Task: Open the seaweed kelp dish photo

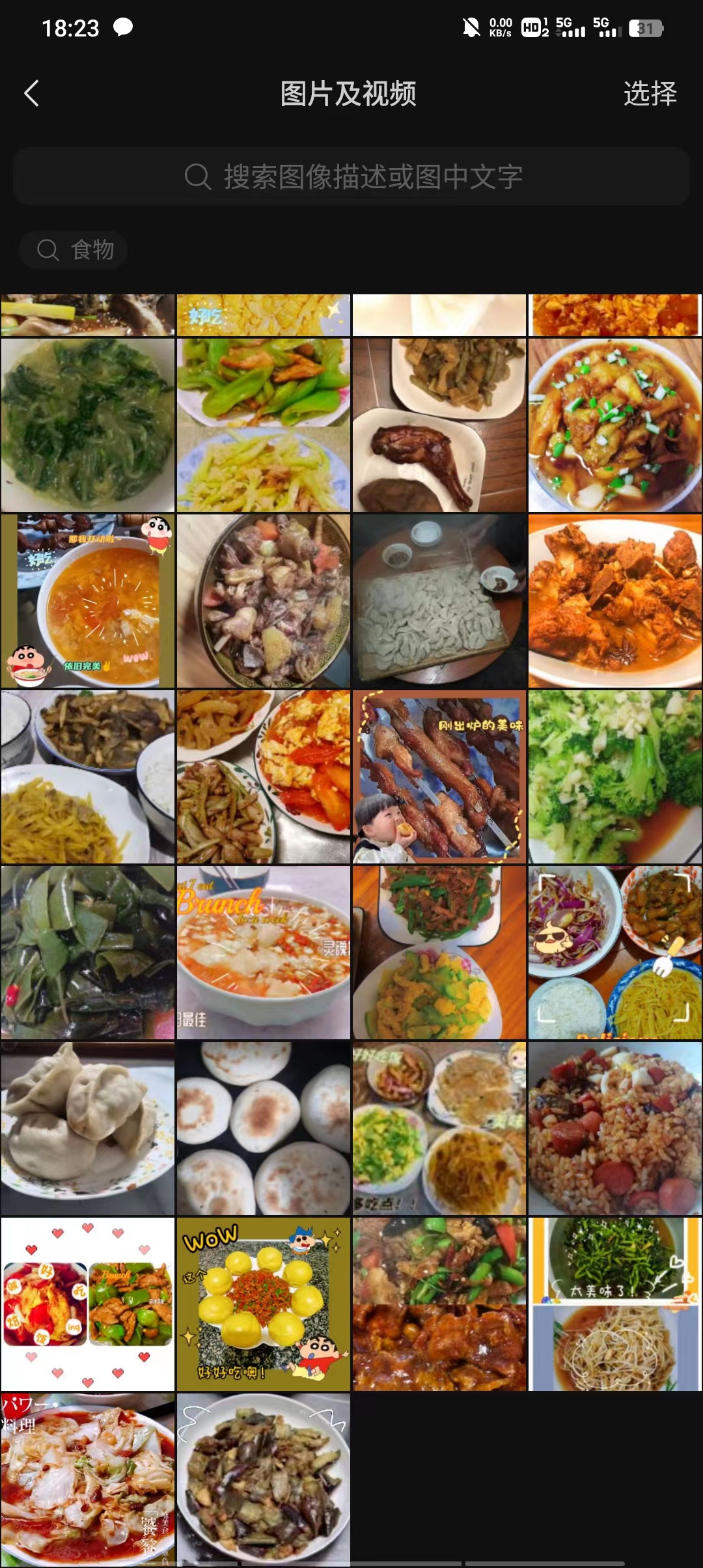Action: (88, 952)
